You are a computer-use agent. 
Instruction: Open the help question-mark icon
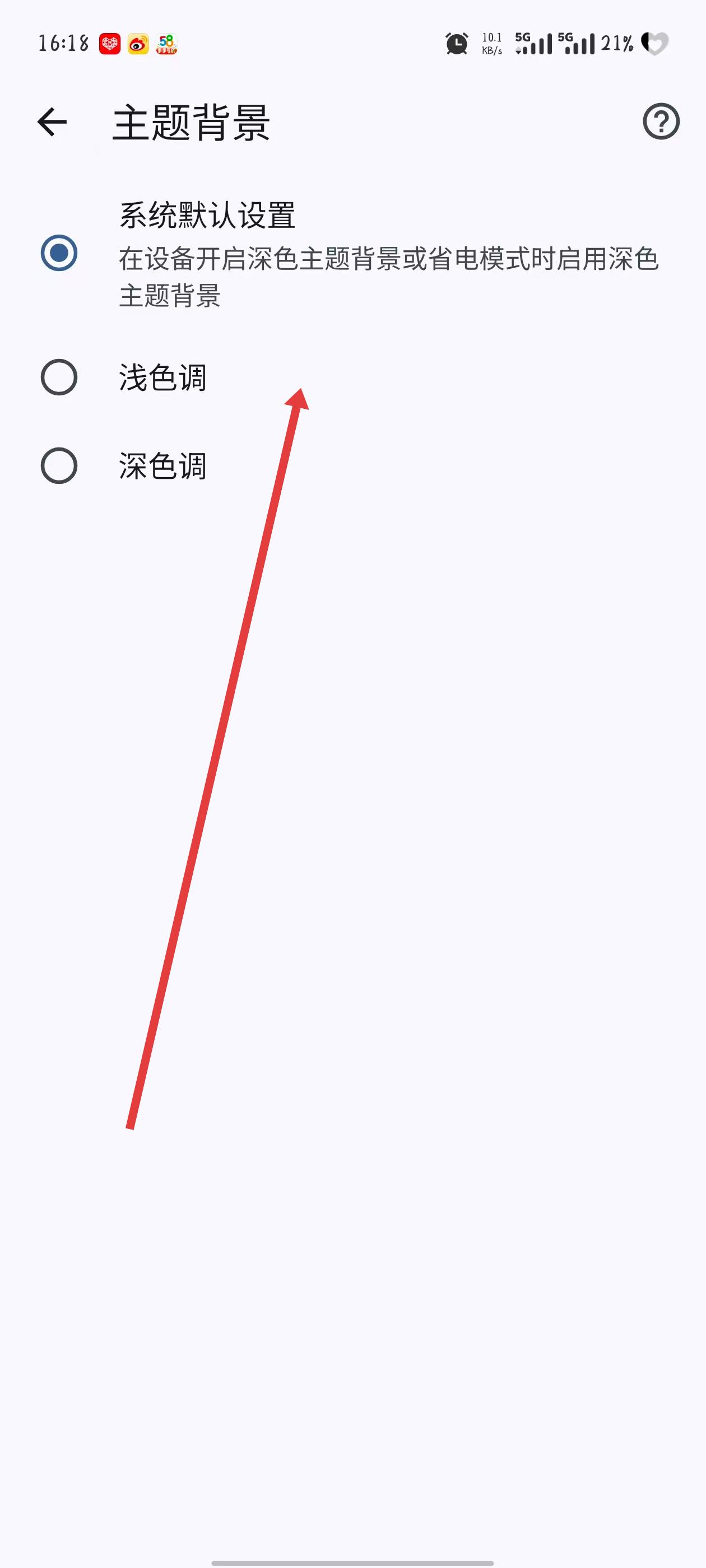[x=660, y=122]
